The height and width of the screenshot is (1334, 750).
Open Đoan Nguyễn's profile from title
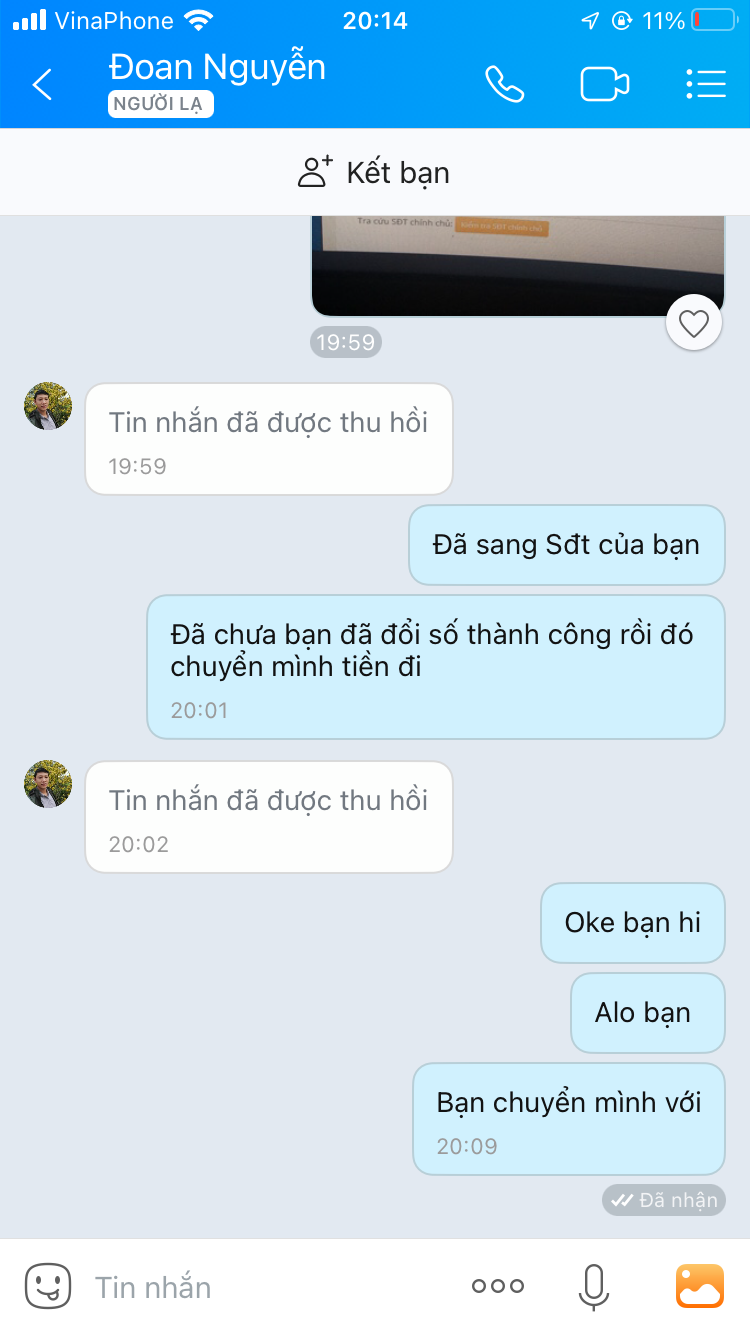coord(217,68)
